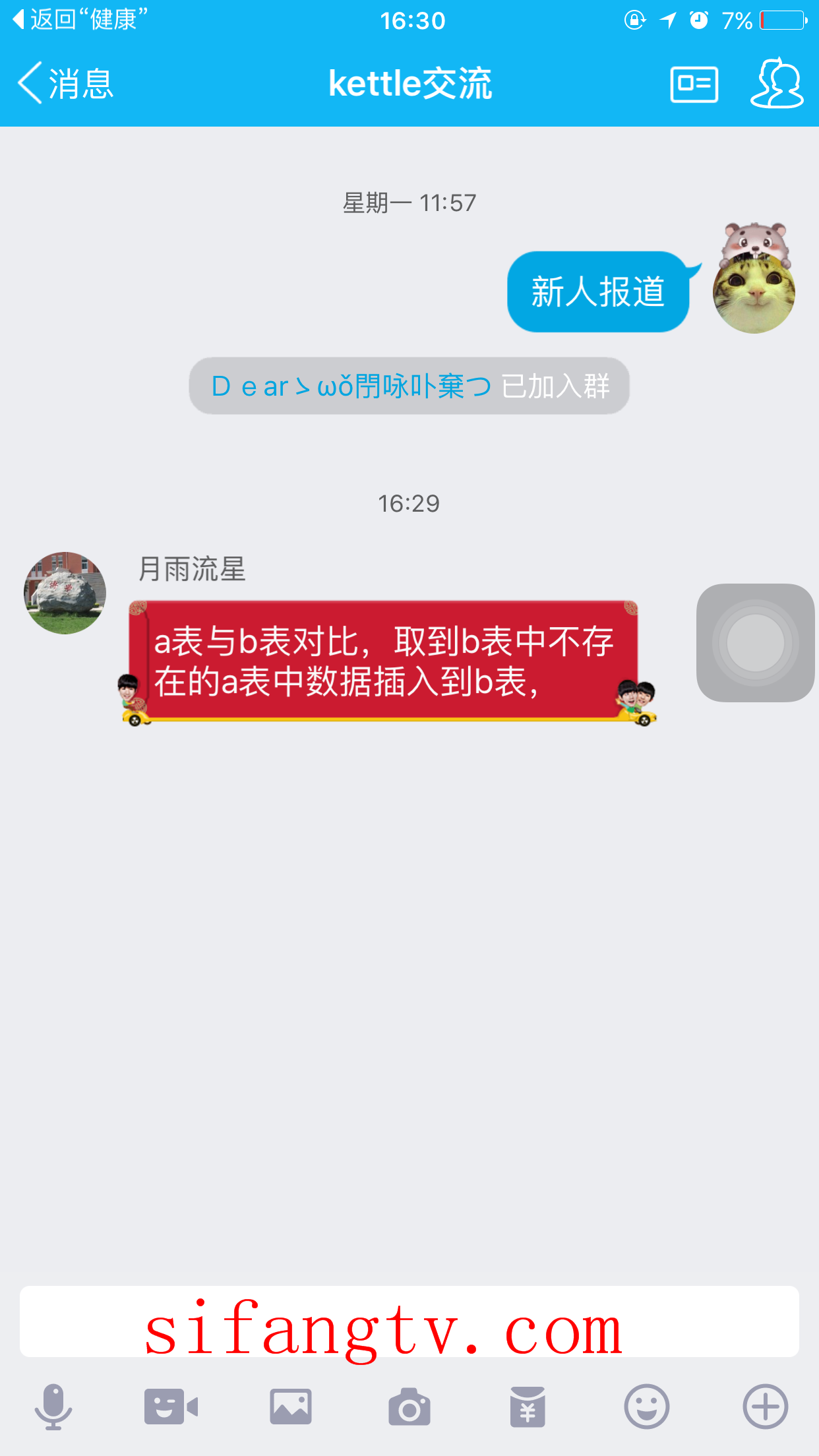Open the group announcement card icon
This screenshot has height=1456, width=819.
694,84
